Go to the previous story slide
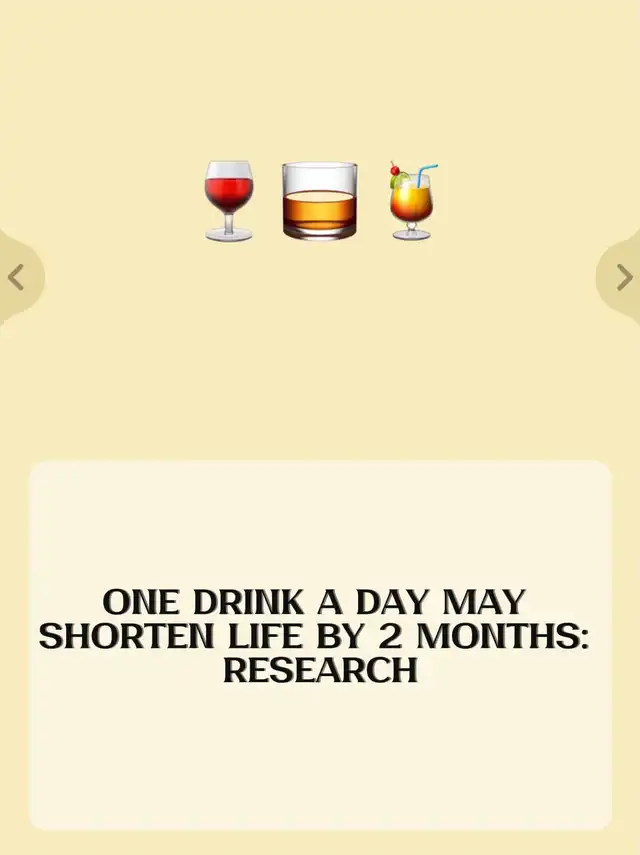This screenshot has width=640, height=855. coord(16,277)
